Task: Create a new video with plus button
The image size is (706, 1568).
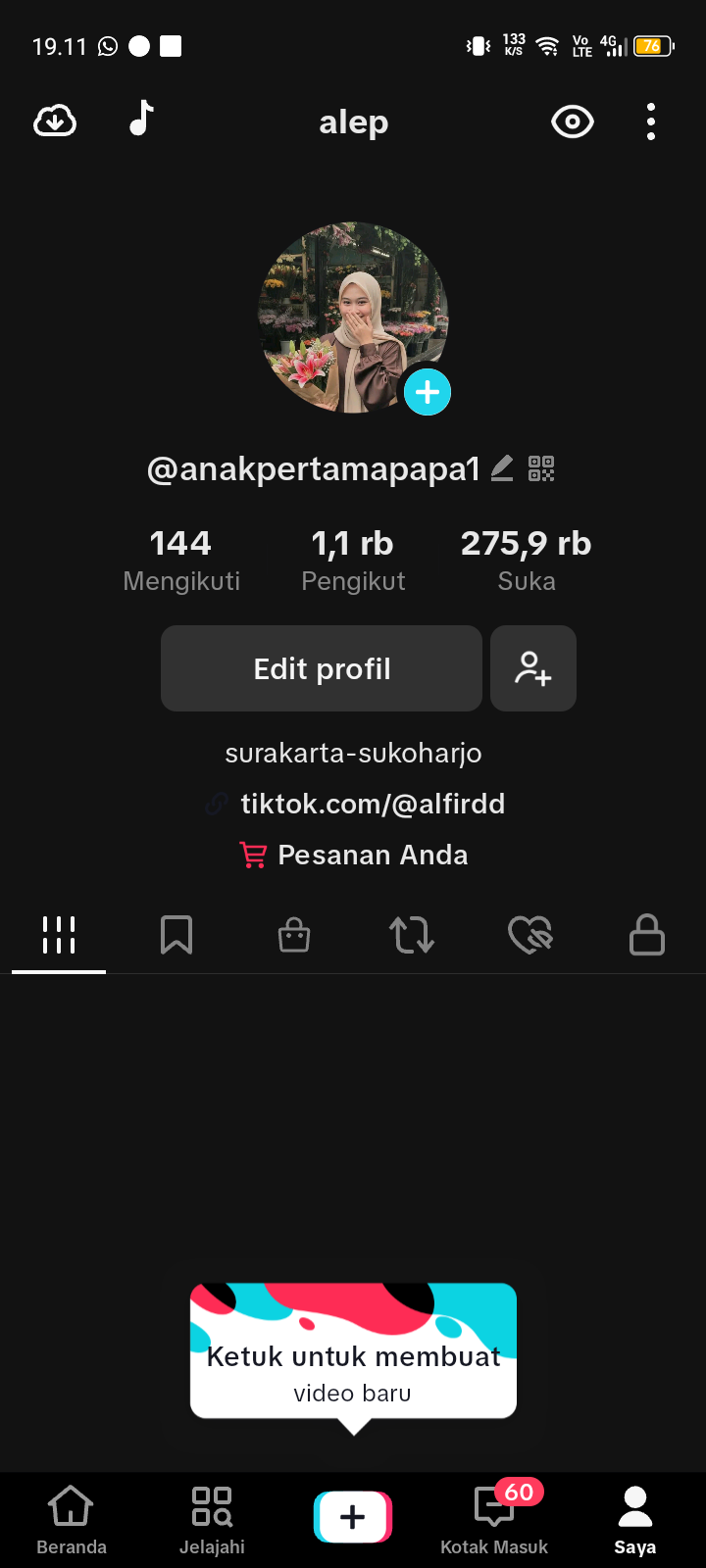Action: (x=353, y=1517)
